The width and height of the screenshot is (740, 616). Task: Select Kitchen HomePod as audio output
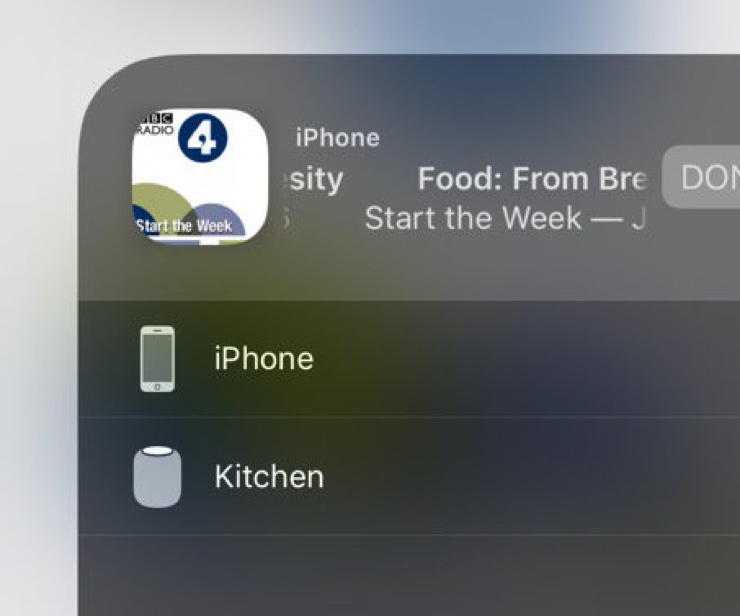268,477
